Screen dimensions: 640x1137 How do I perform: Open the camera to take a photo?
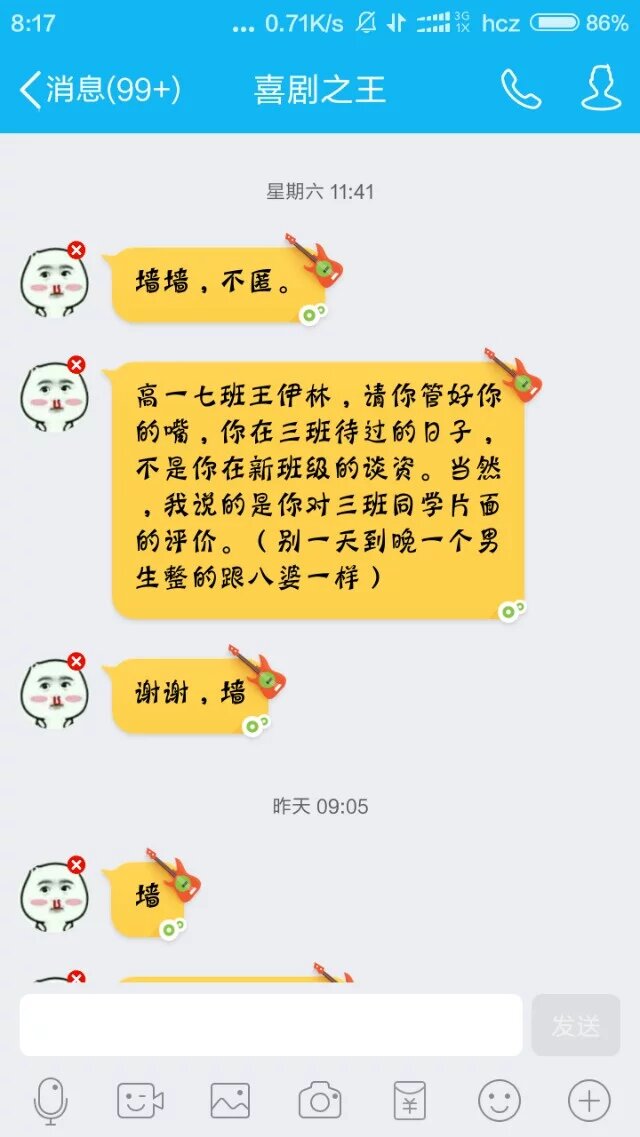[320, 1101]
